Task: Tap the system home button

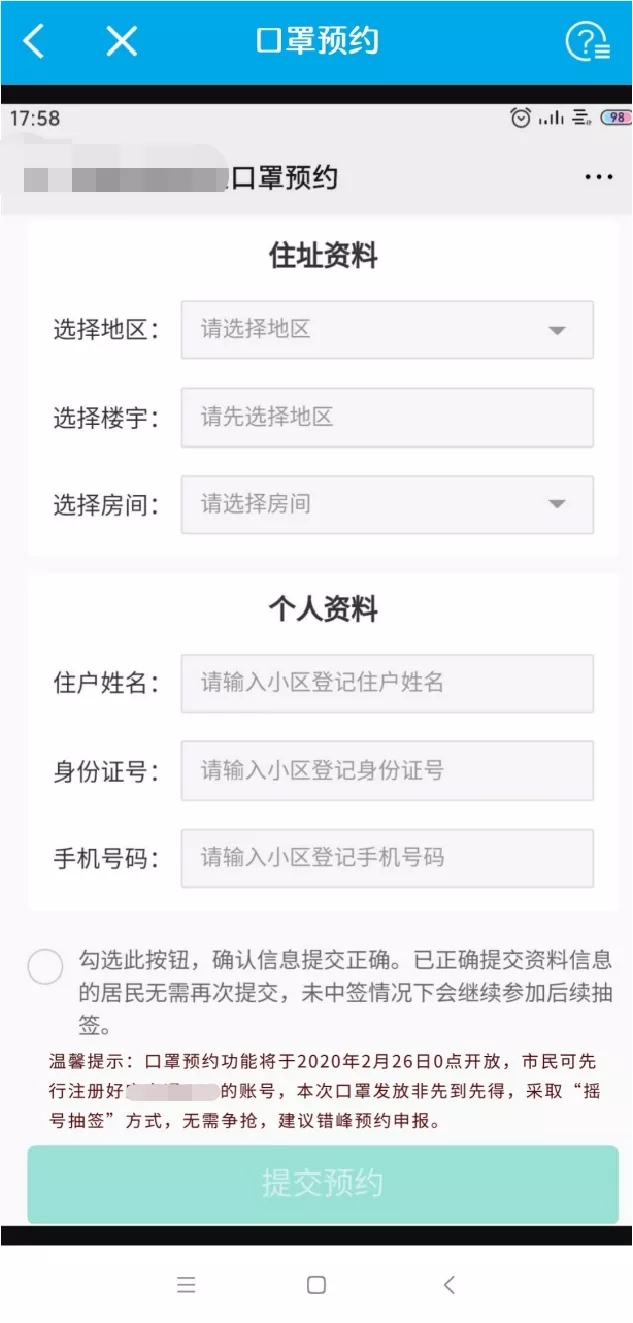Action: 316,1285
